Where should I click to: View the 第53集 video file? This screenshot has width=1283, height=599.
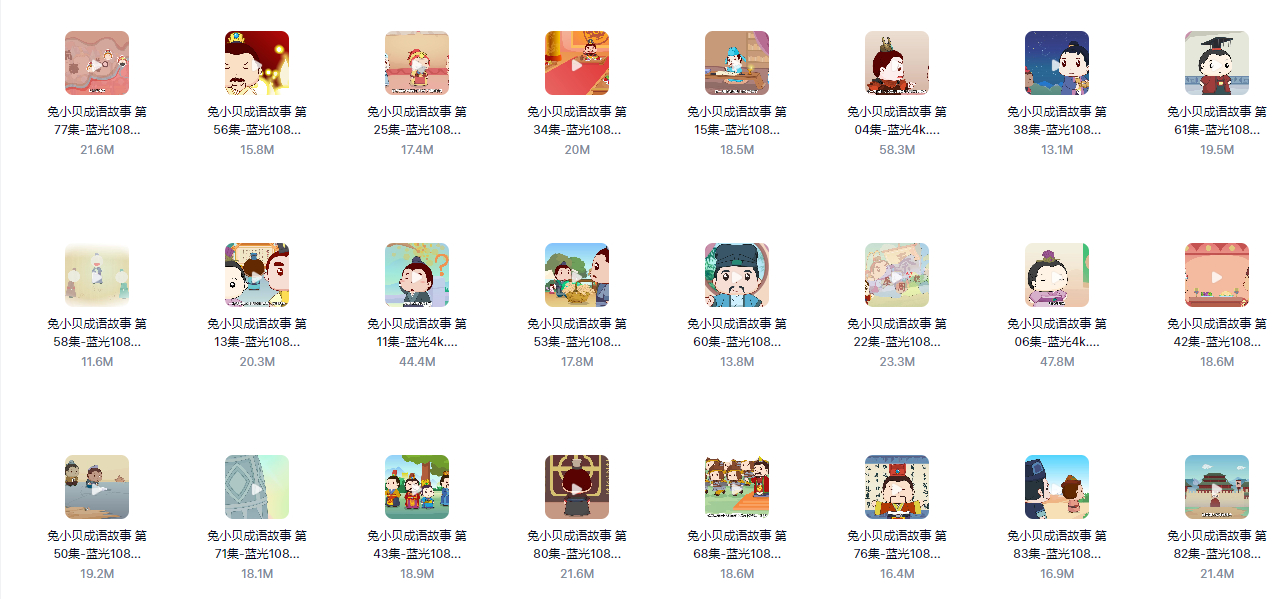click(577, 275)
